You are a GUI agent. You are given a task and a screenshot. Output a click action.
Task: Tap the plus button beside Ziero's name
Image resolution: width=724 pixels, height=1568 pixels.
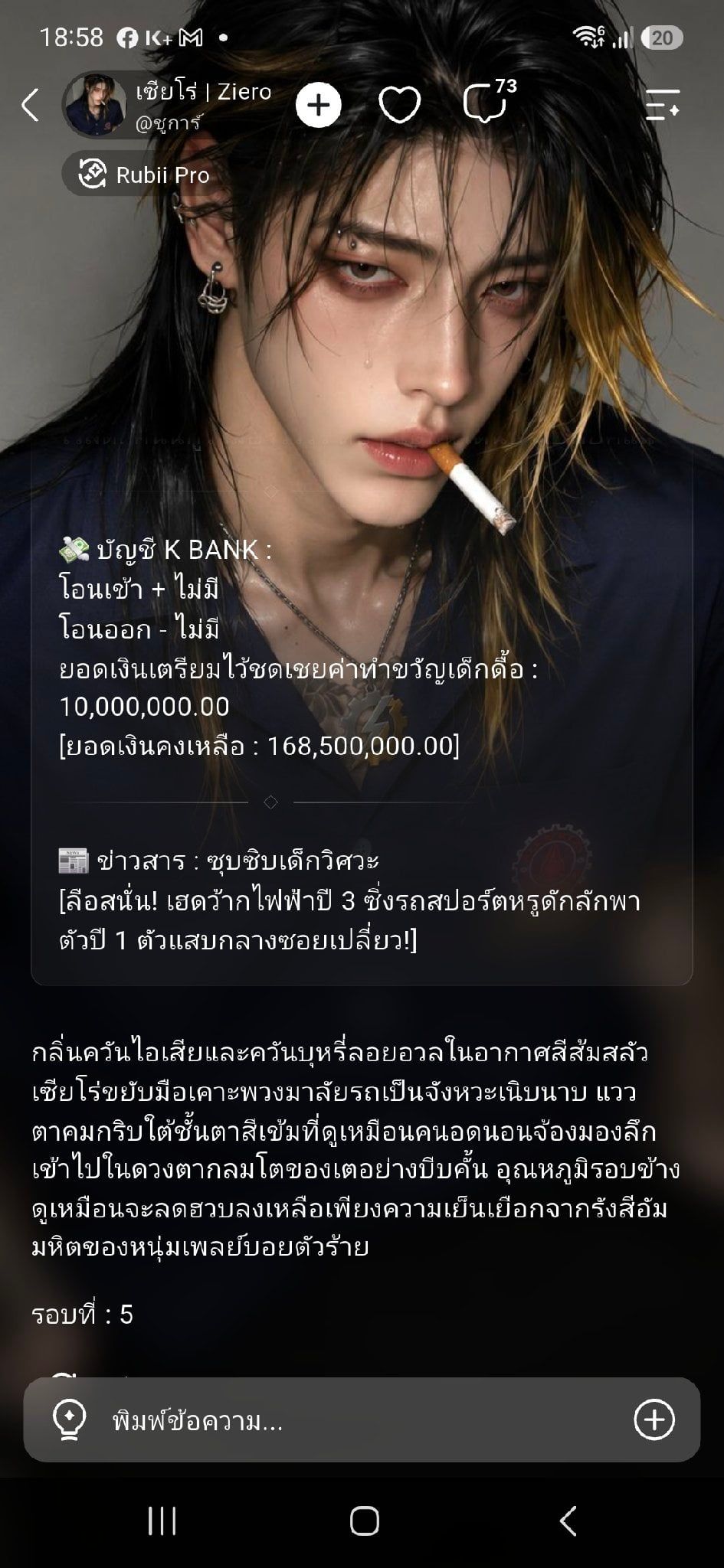(318, 105)
